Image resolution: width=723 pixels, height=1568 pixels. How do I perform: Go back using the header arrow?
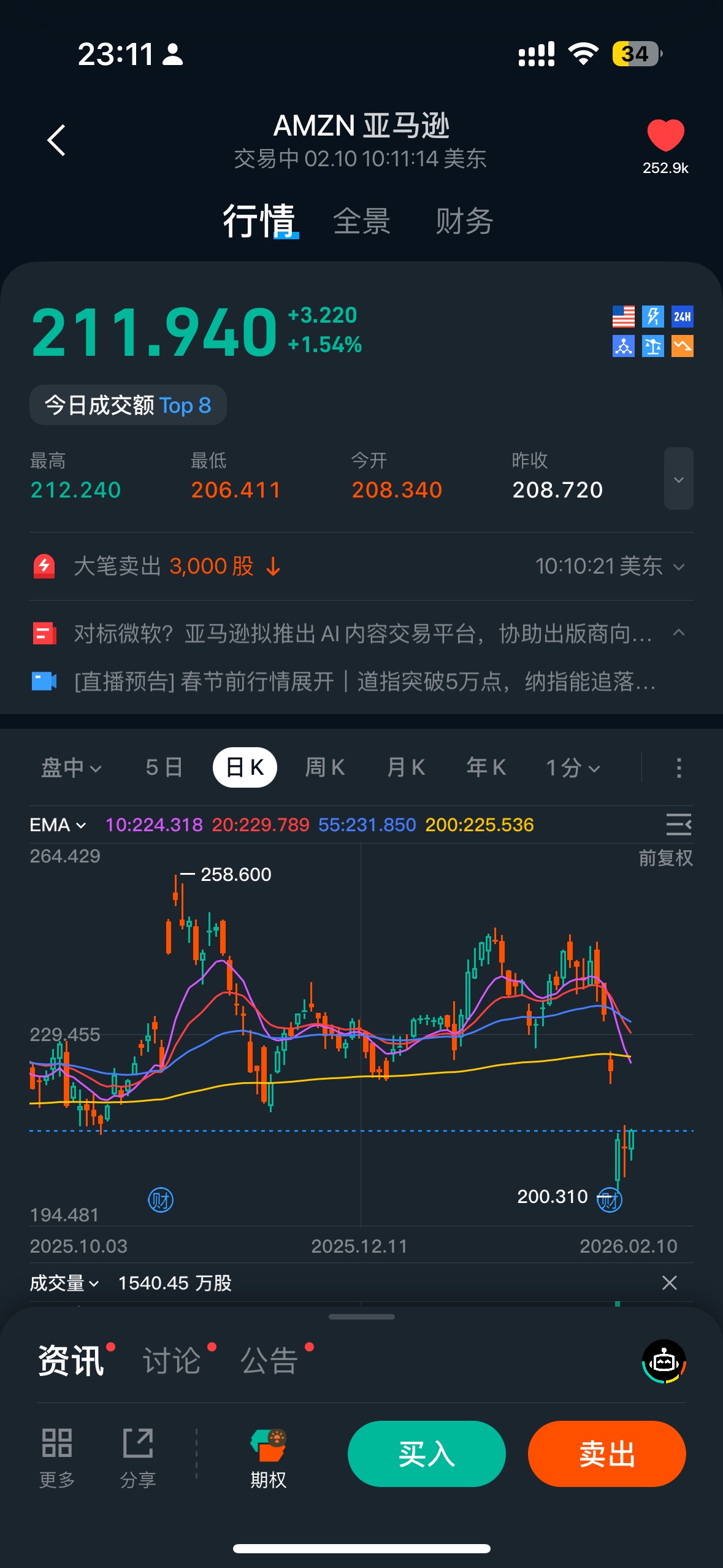pyautogui.click(x=56, y=140)
